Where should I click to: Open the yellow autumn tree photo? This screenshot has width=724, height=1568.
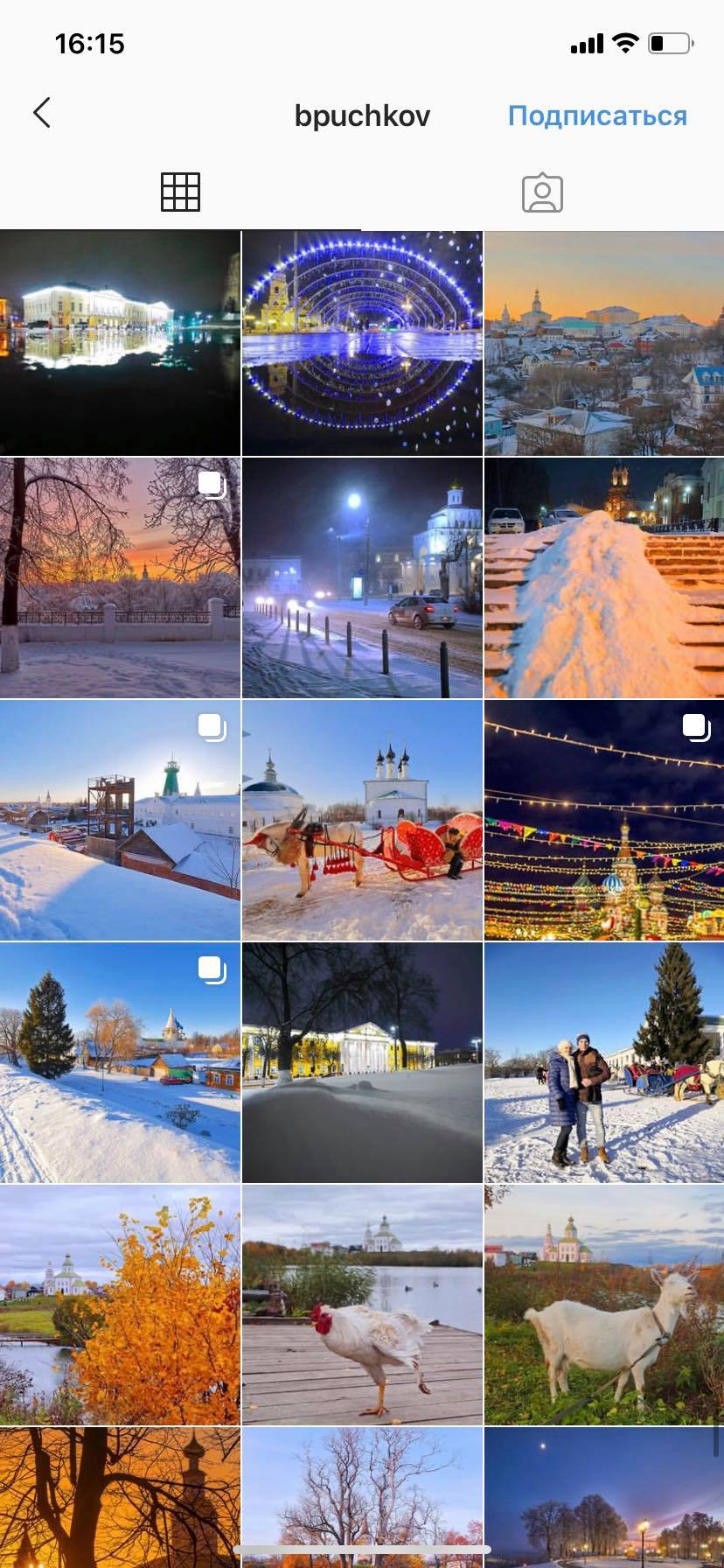click(120, 1305)
